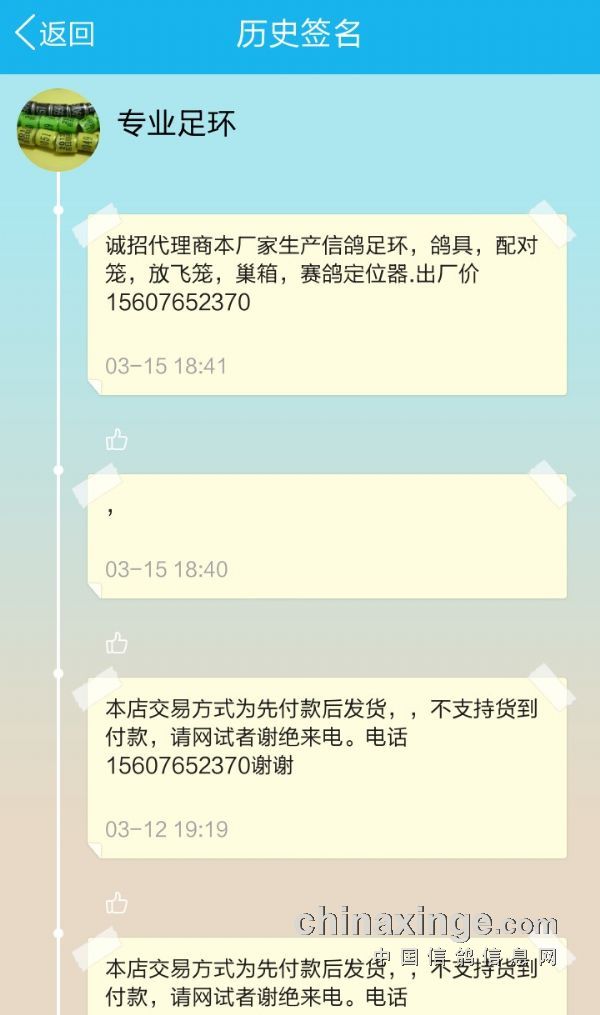Like the signature posted 03-12 19:19

pyautogui.click(x=117, y=904)
